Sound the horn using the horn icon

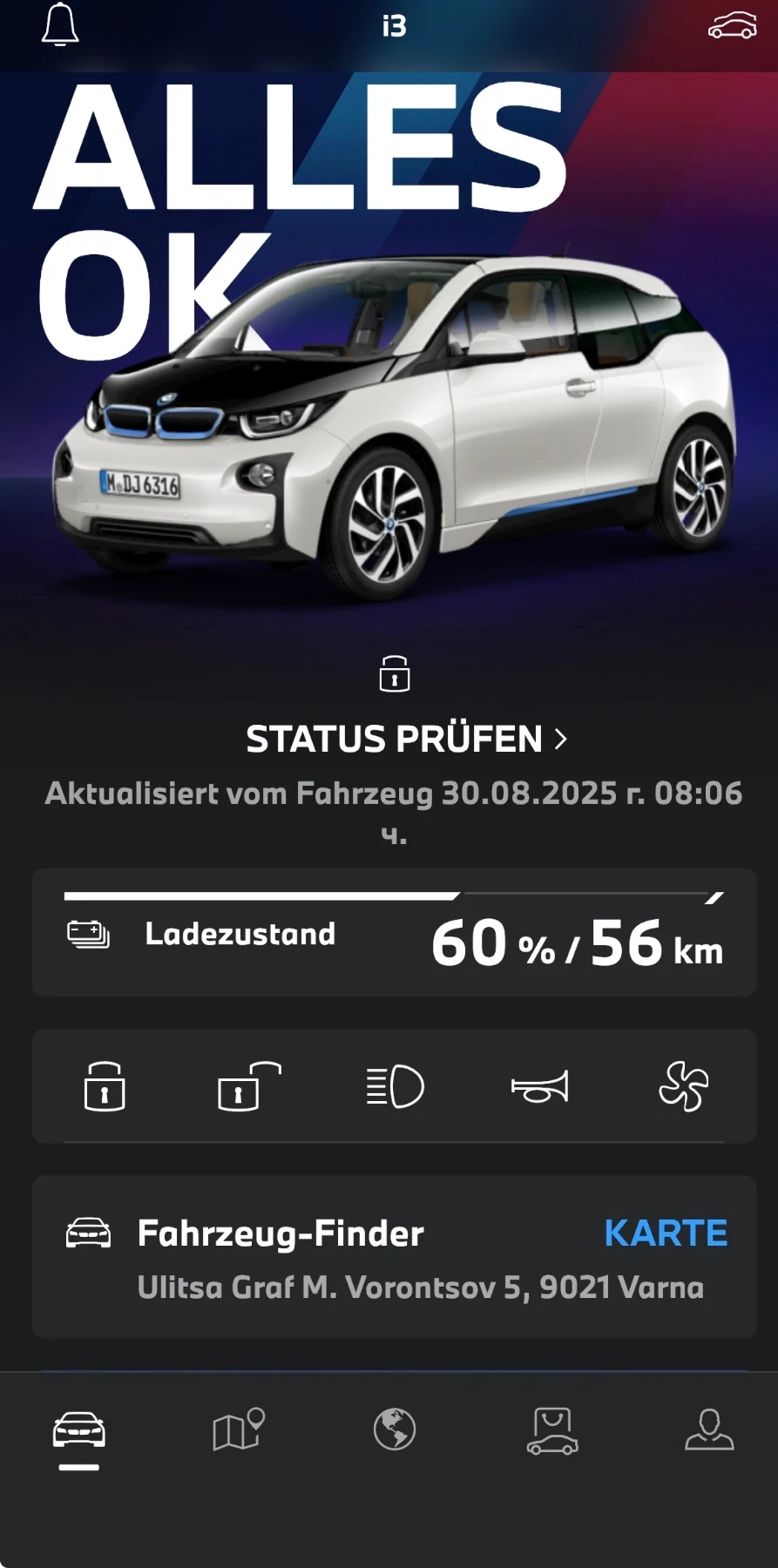(538, 1087)
